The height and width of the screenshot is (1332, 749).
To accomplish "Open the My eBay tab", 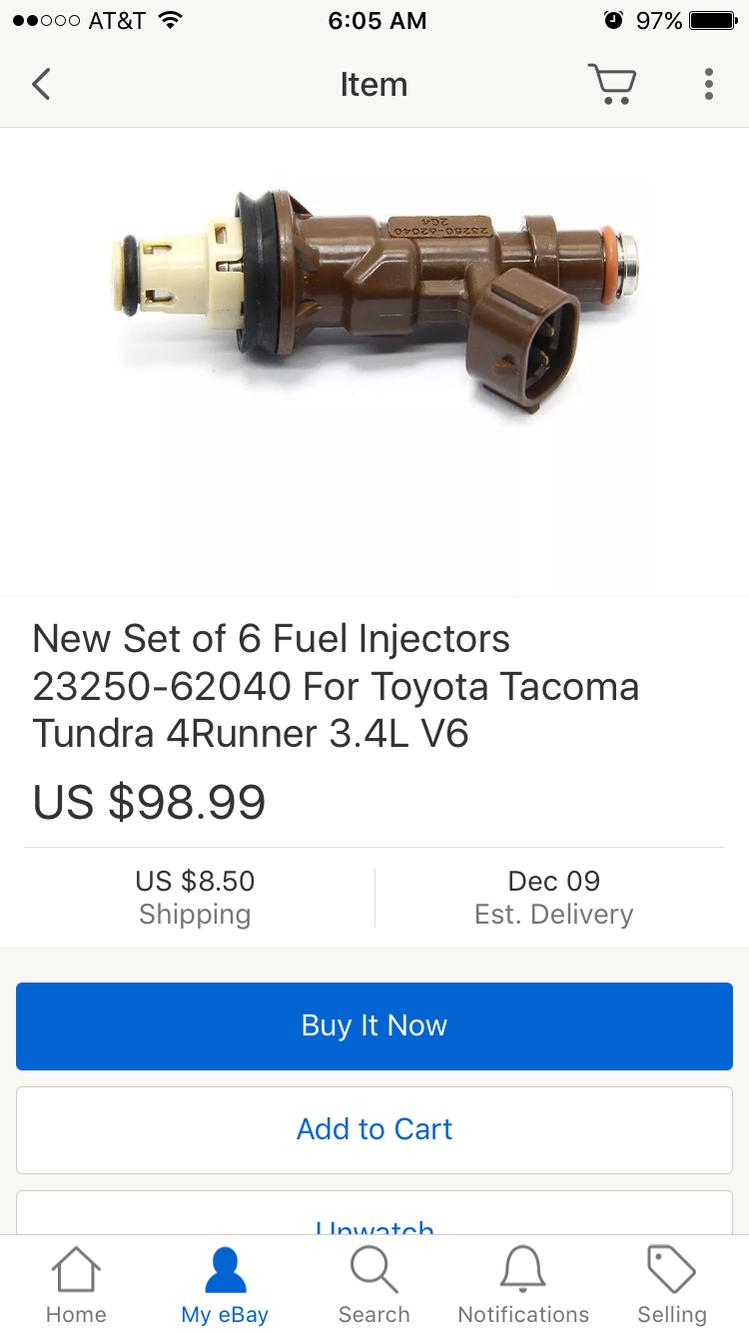I will (x=225, y=1285).
